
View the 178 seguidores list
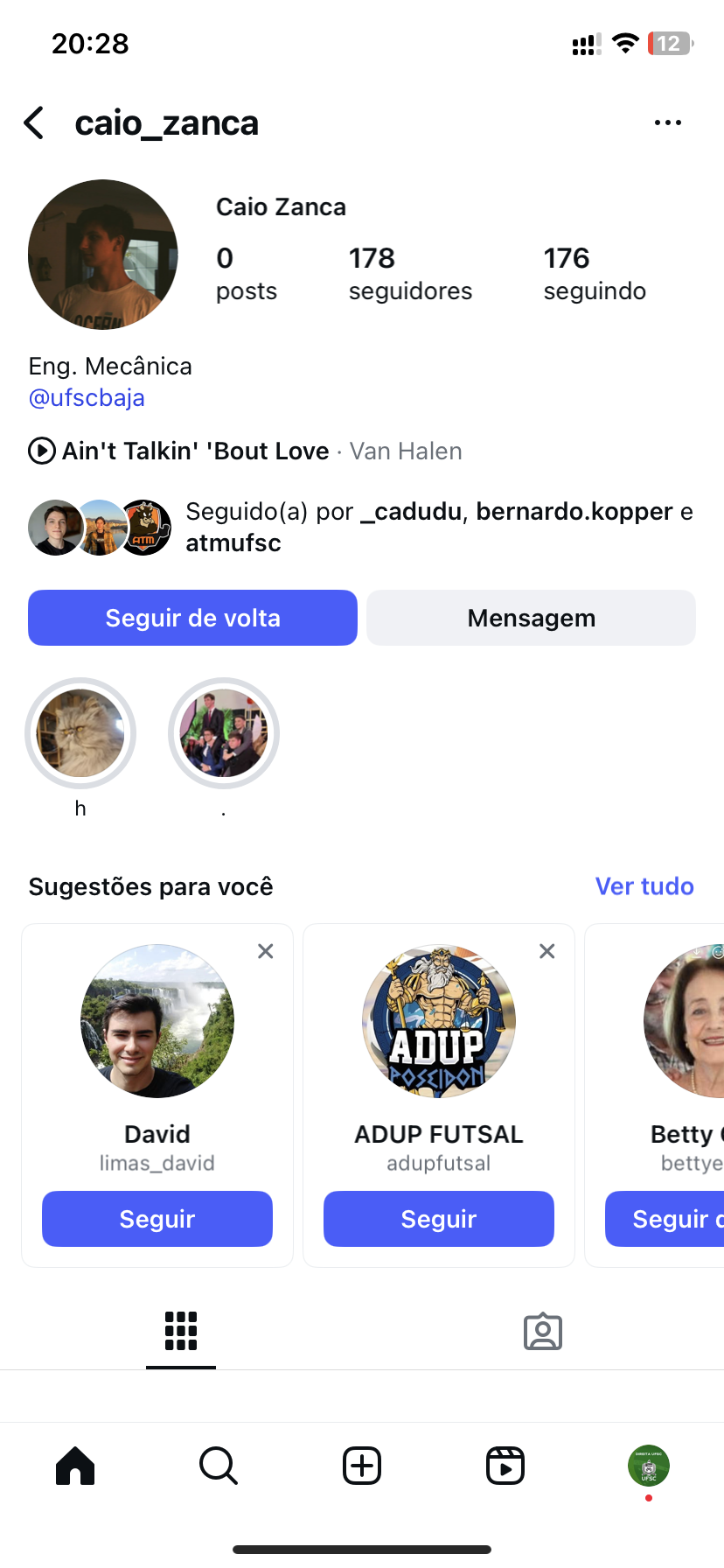pyautogui.click(x=409, y=273)
